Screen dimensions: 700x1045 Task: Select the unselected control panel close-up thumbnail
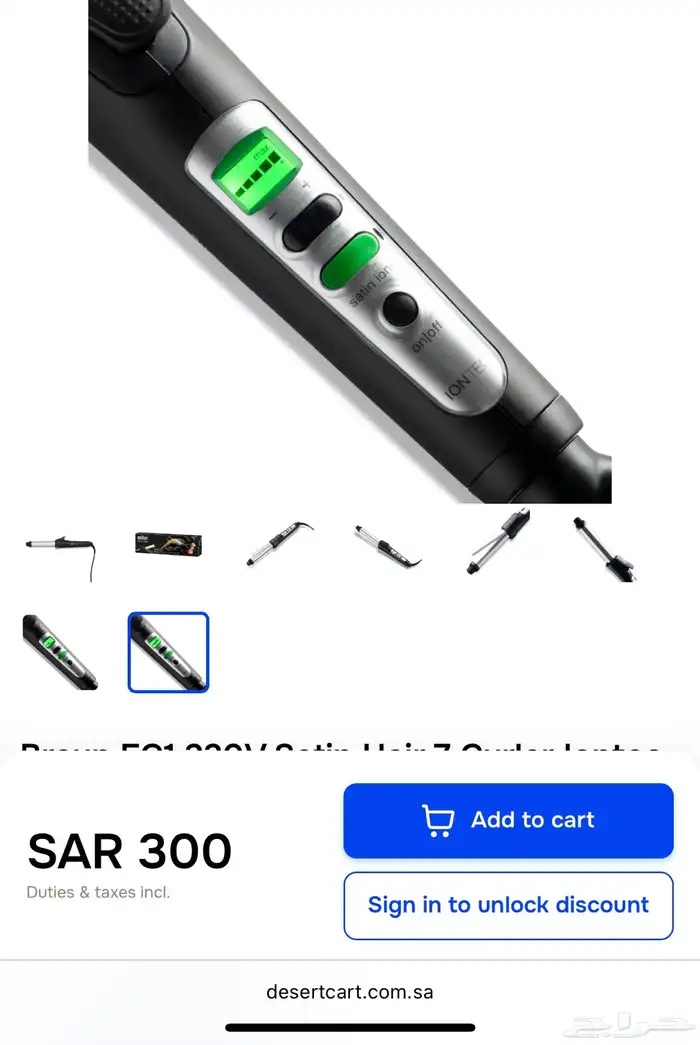click(60, 652)
